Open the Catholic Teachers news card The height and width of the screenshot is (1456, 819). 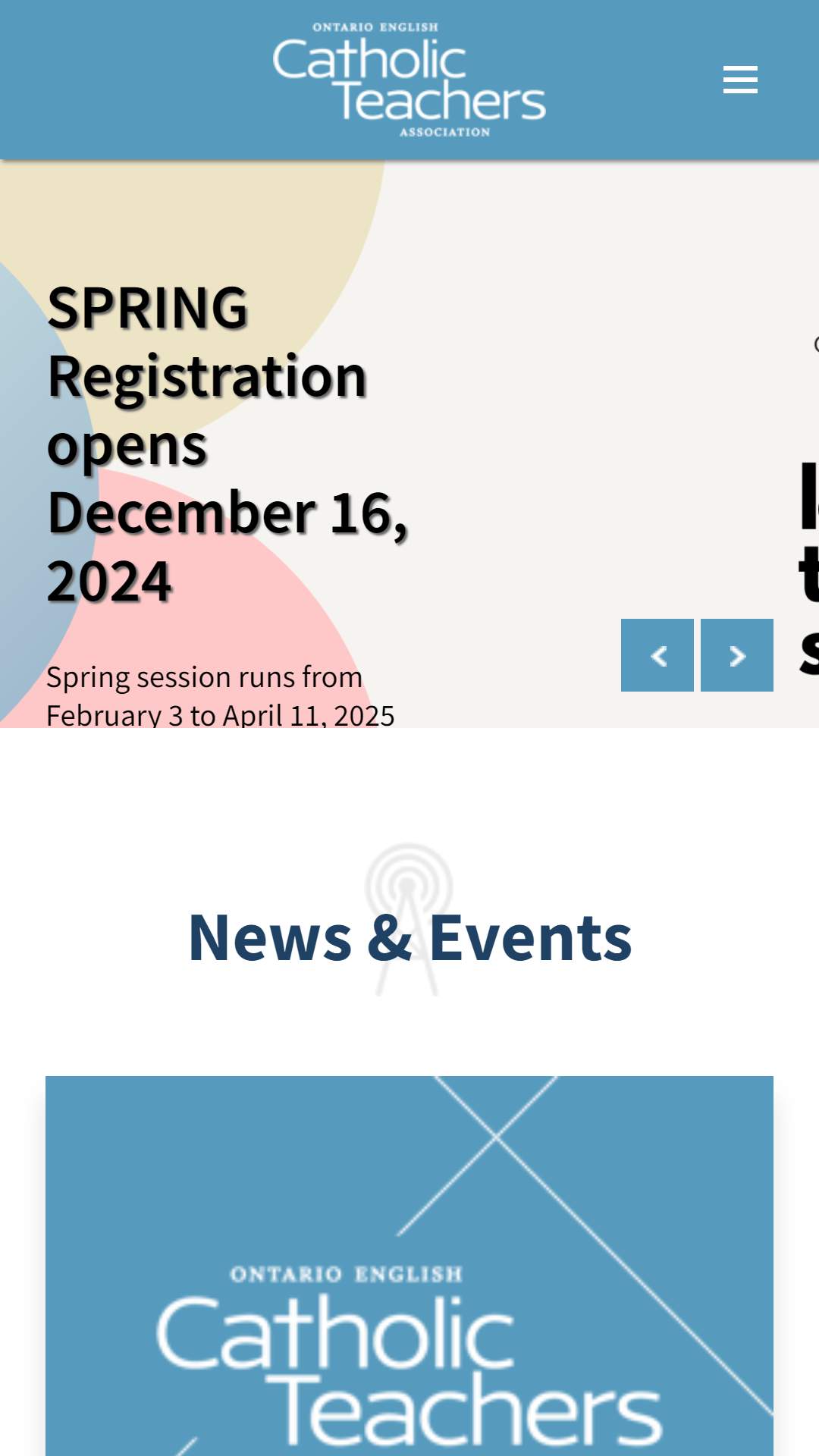(409, 1266)
